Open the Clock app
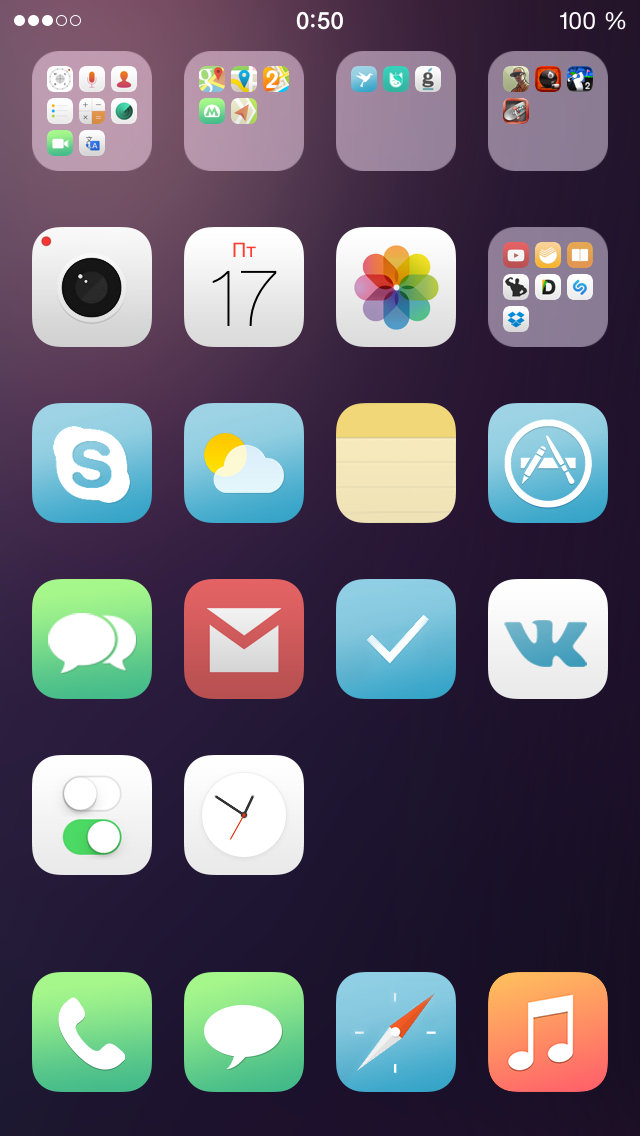This screenshot has height=1136, width=640. click(x=244, y=815)
